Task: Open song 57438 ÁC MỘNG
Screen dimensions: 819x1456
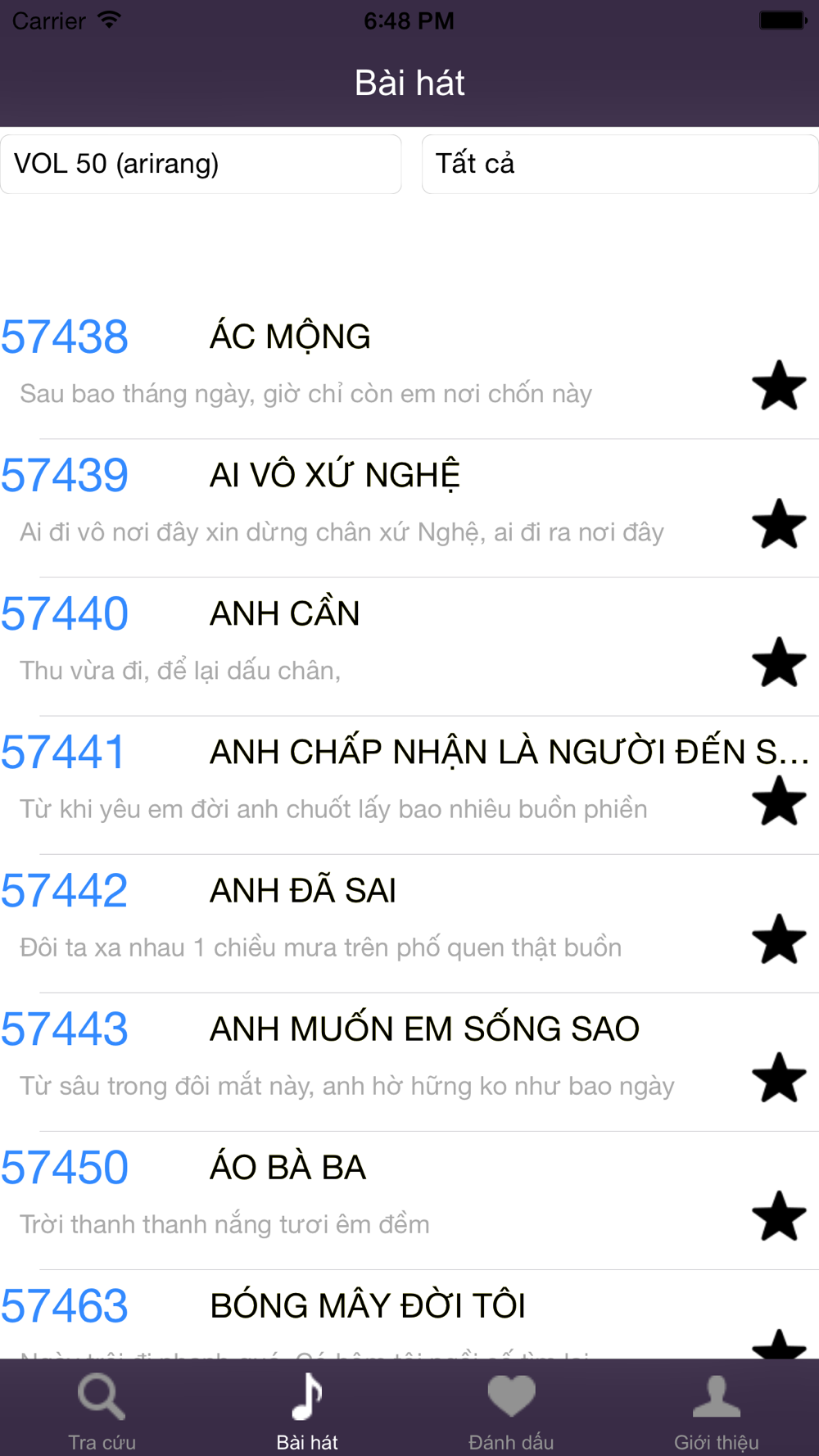Action: [409, 370]
